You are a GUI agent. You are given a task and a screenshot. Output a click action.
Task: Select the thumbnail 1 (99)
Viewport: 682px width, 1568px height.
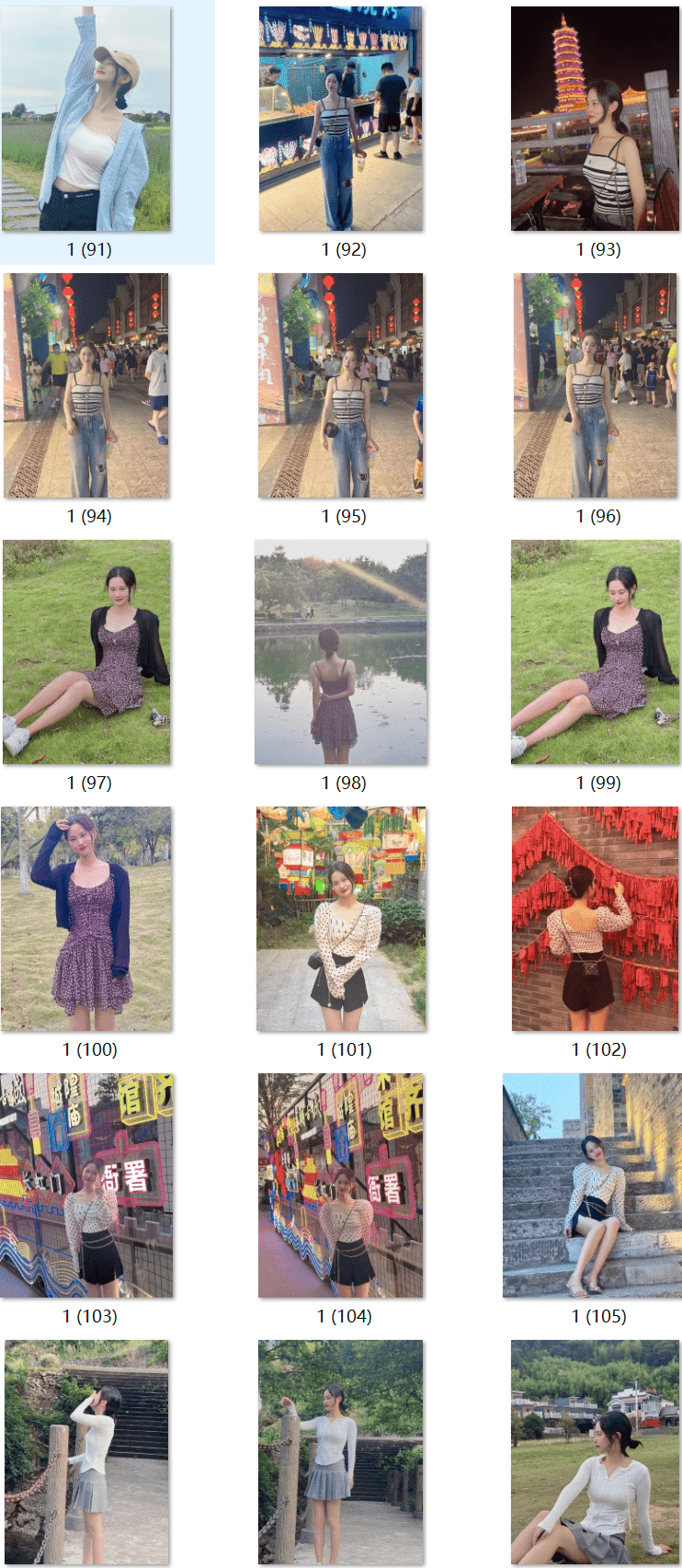tap(596, 652)
